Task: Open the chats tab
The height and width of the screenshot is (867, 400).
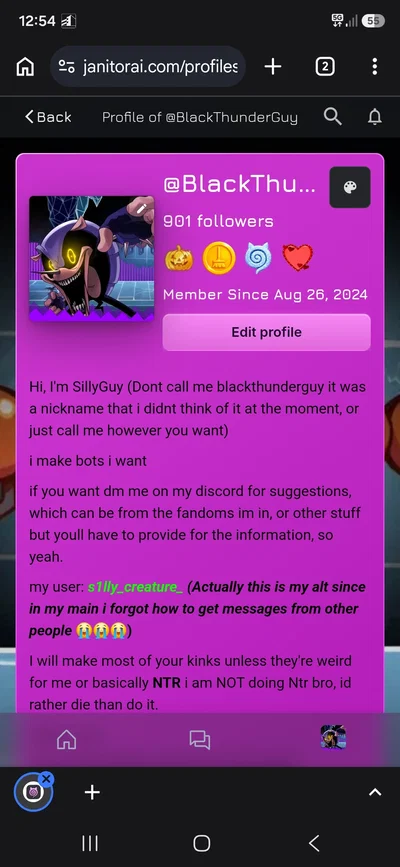Action: tap(200, 739)
